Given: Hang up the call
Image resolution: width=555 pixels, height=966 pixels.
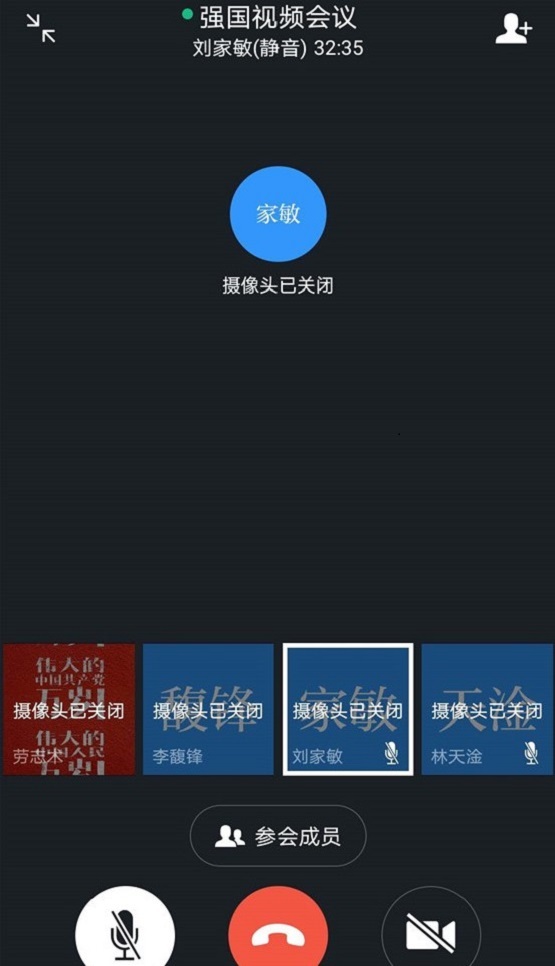Looking at the screenshot, I should pos(278,929).
